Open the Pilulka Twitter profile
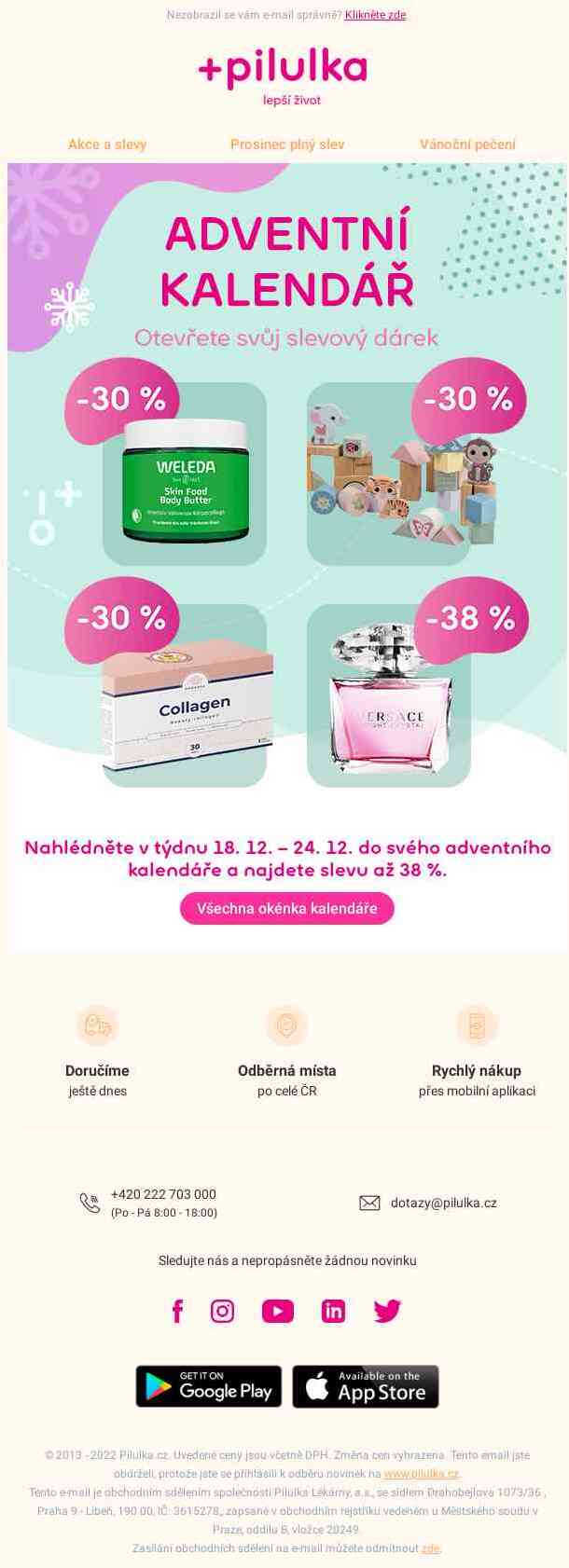This screenshot has height=1568, width=569. coord(387,1311)
